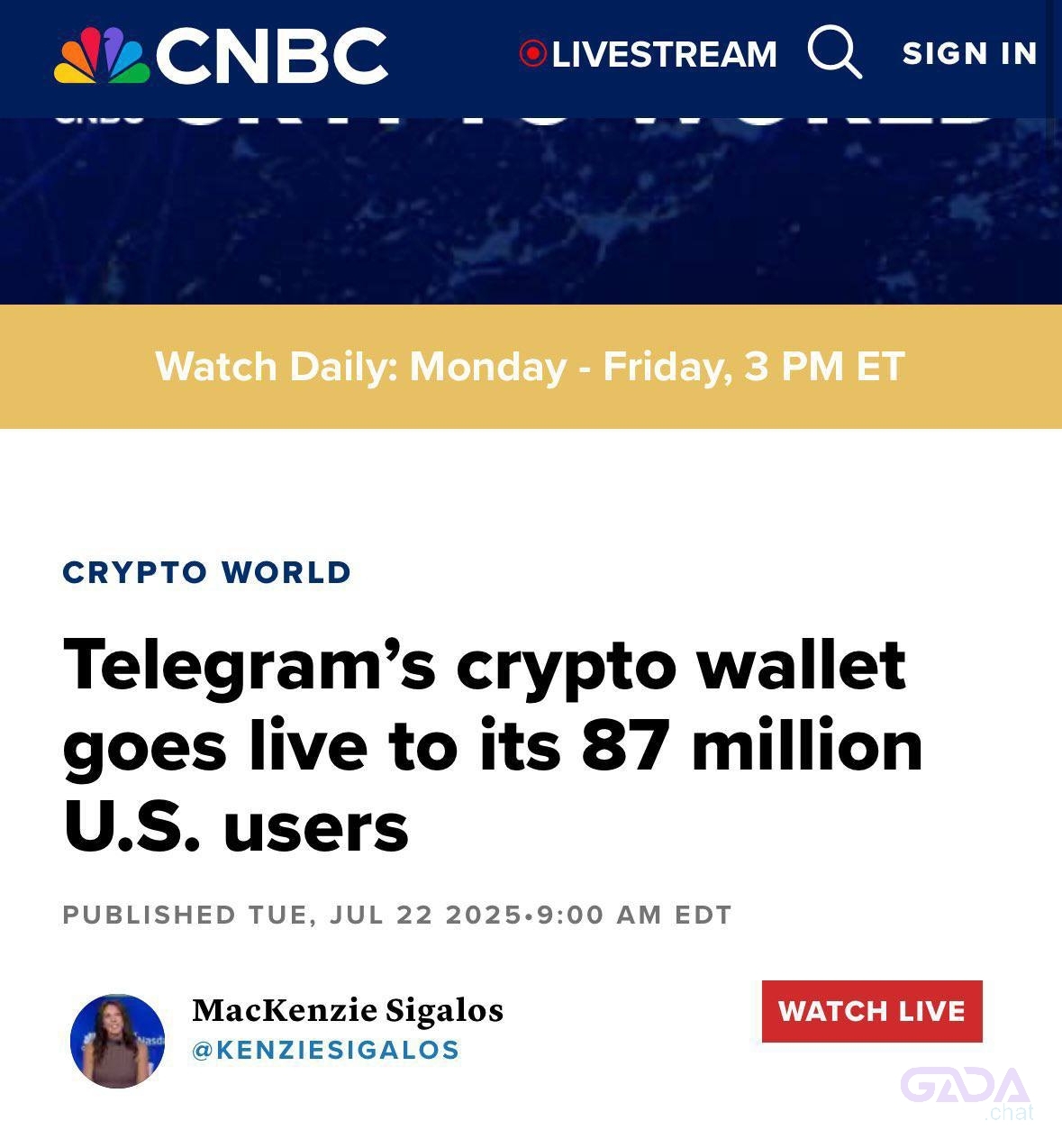The image size is (1062, 1148).
Task: Tap Sign In in the header
Action: coord(969,54)
